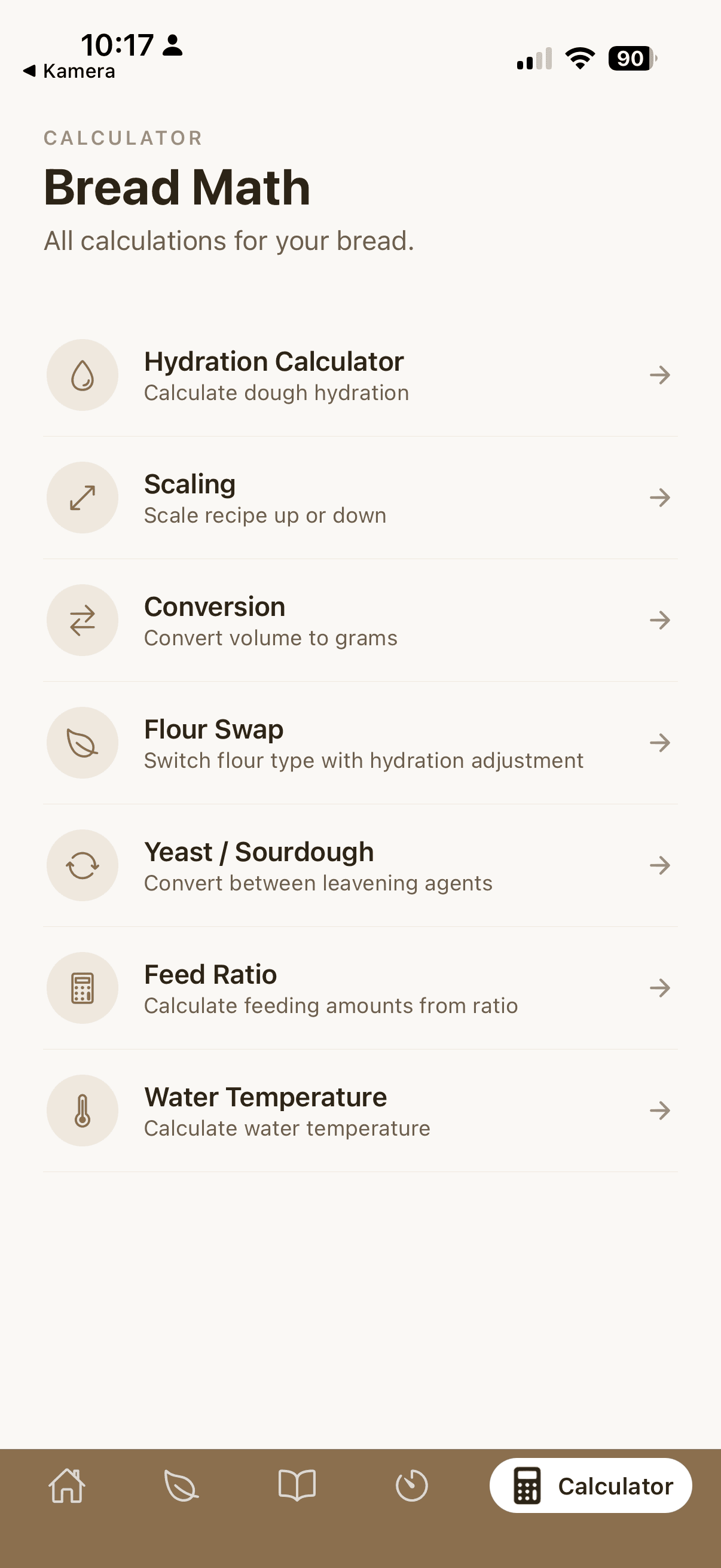This screenshot has height=1568, width=721.
Task: Open the Feed Ratio calculator row
Action: point(360,987)
